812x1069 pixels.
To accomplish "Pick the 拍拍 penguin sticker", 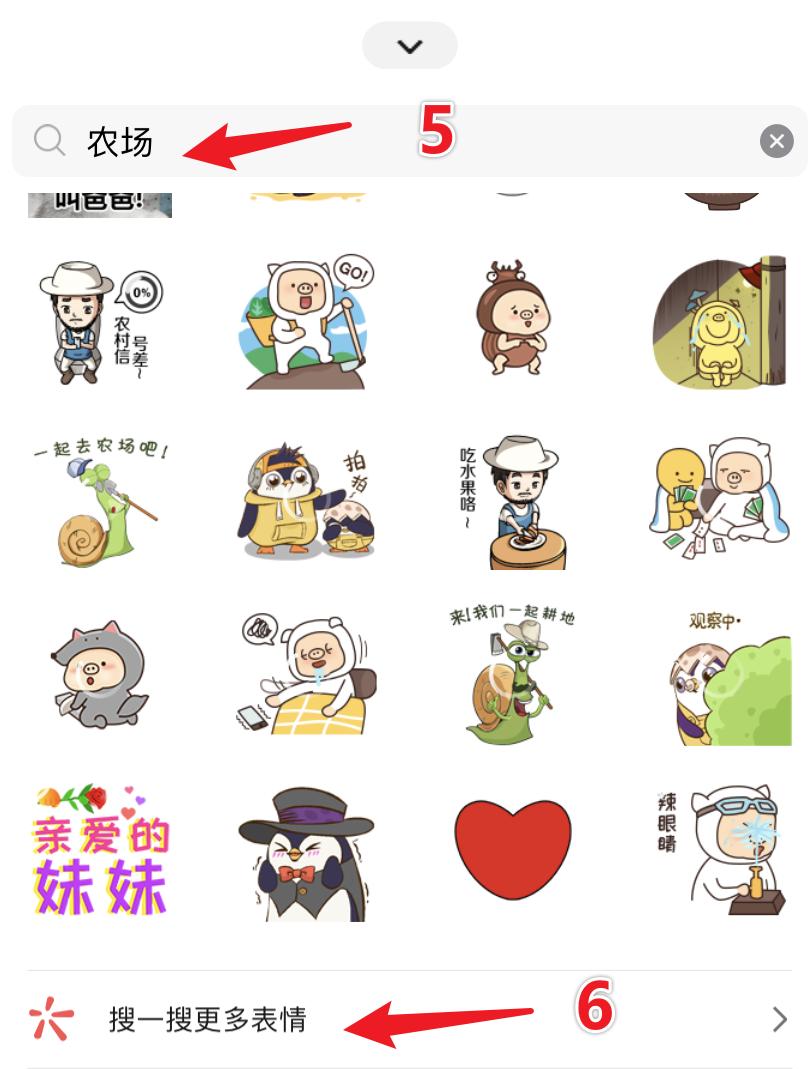I will pos(305,502).
